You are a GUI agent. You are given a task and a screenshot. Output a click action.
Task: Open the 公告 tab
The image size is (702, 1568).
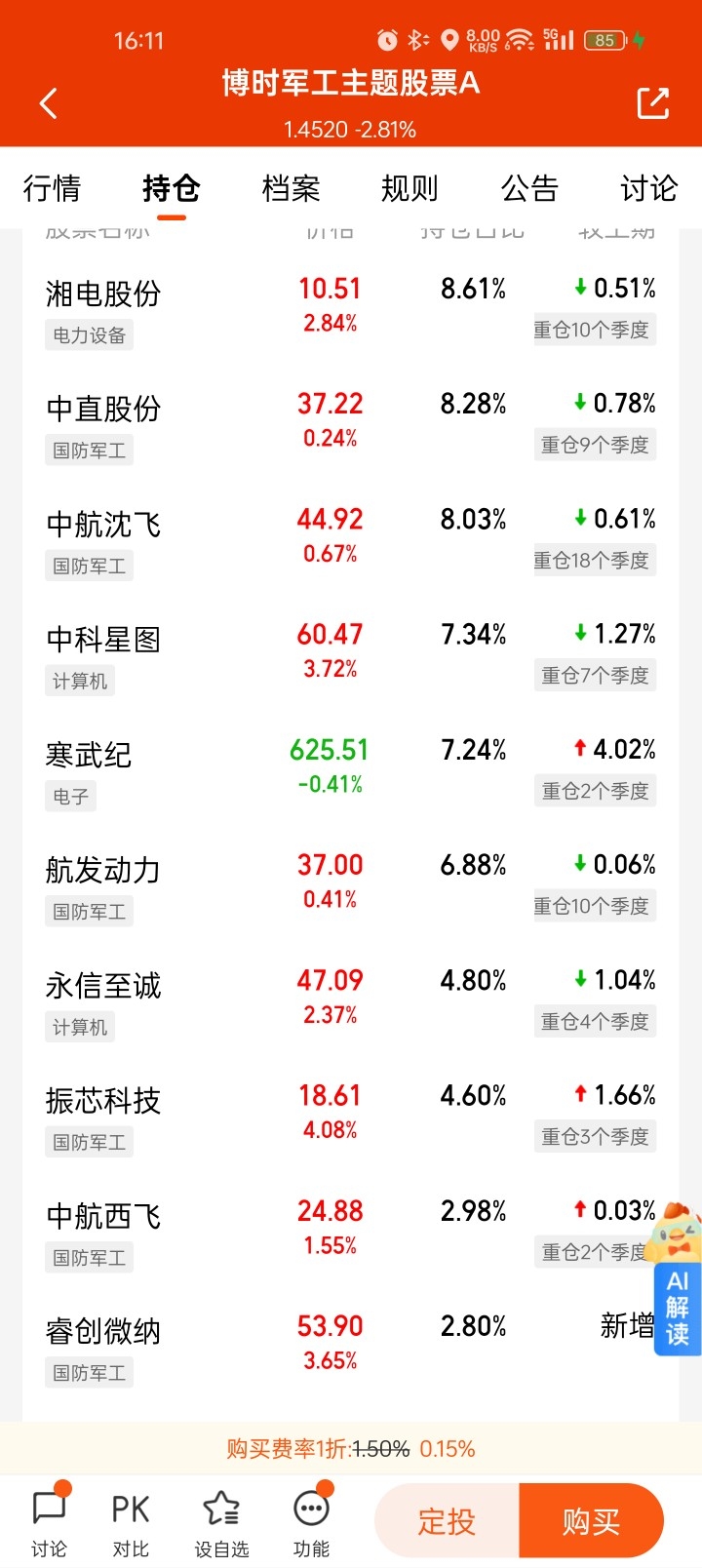(x=529, y=188)
